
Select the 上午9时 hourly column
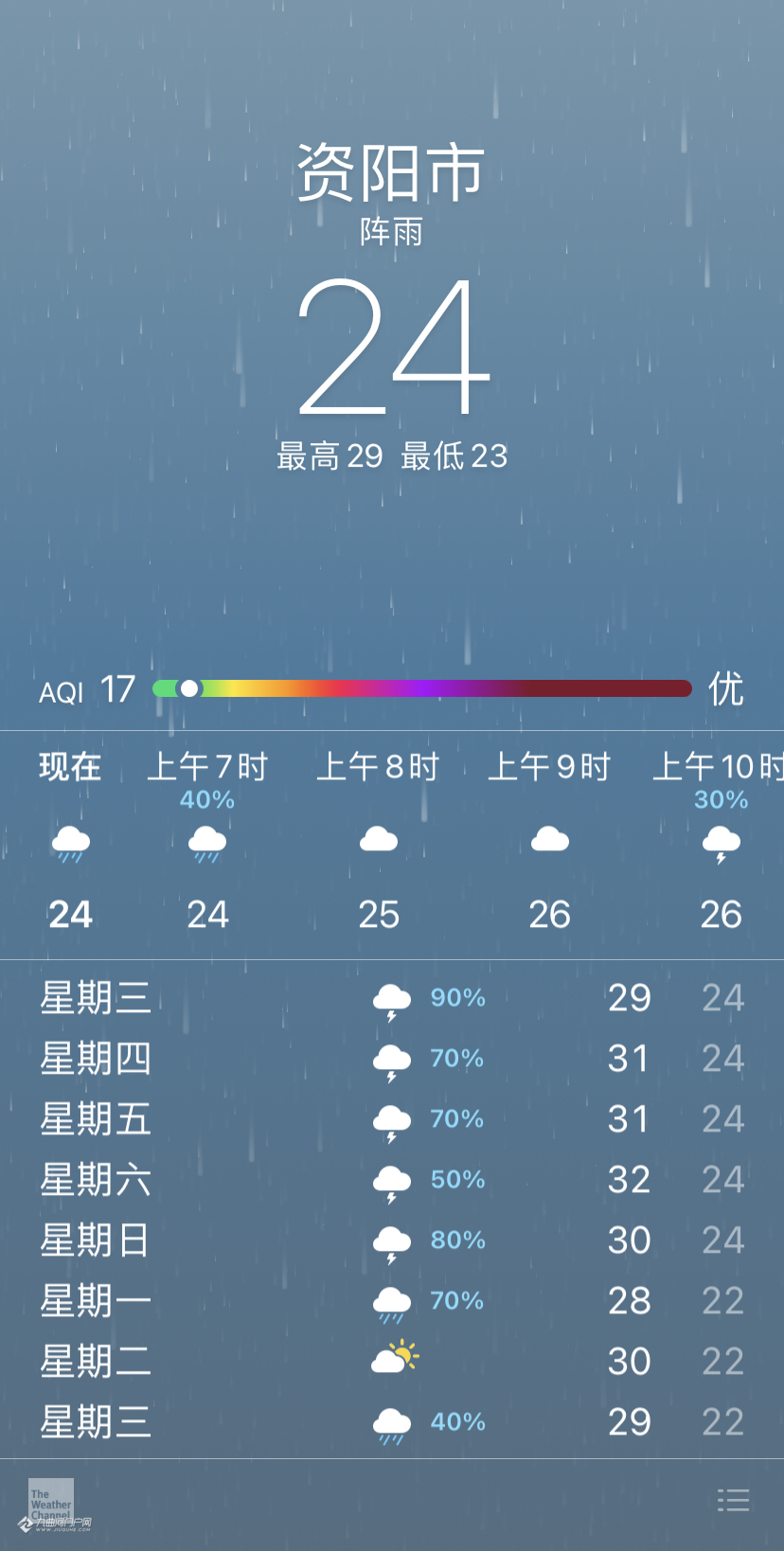pos(549,838)
